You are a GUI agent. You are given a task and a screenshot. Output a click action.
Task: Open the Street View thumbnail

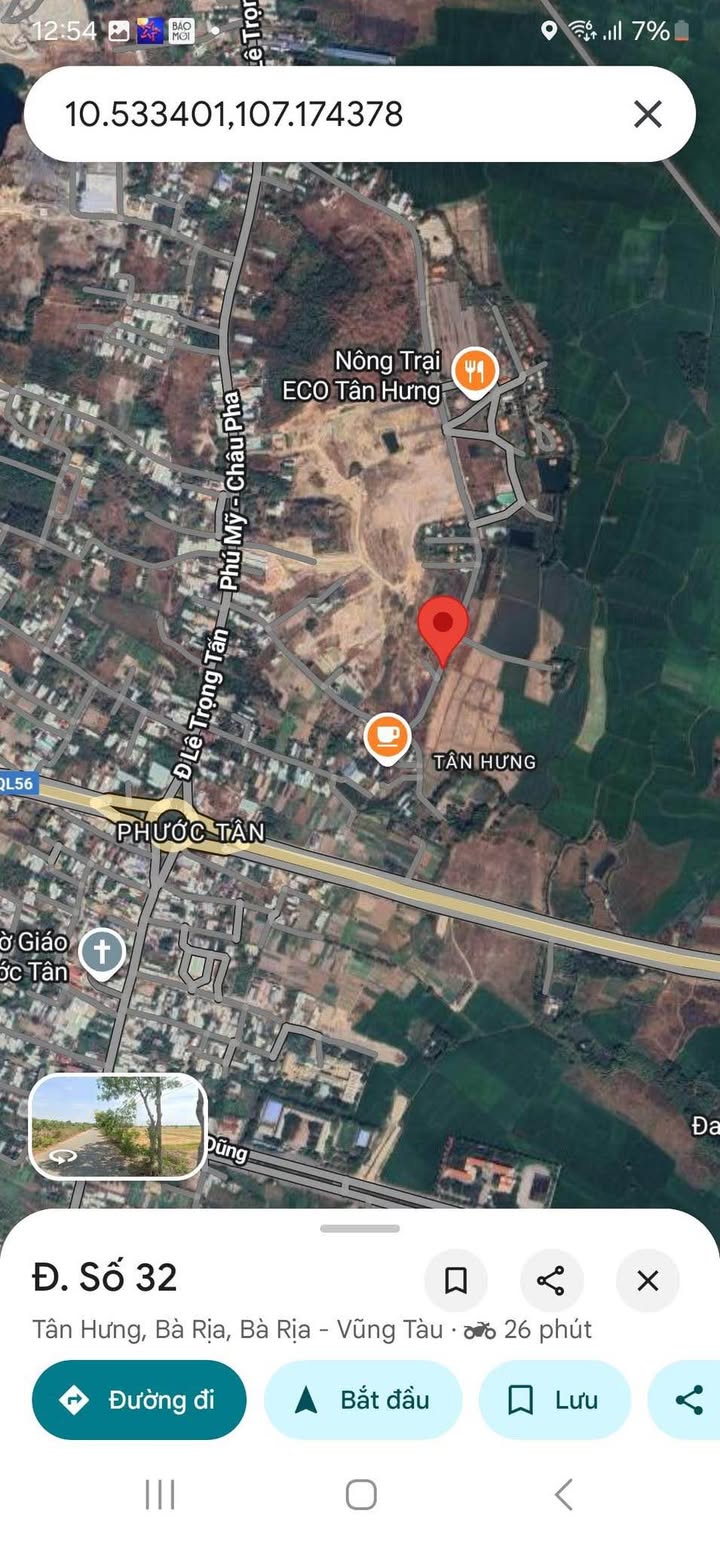[118, 1126]
